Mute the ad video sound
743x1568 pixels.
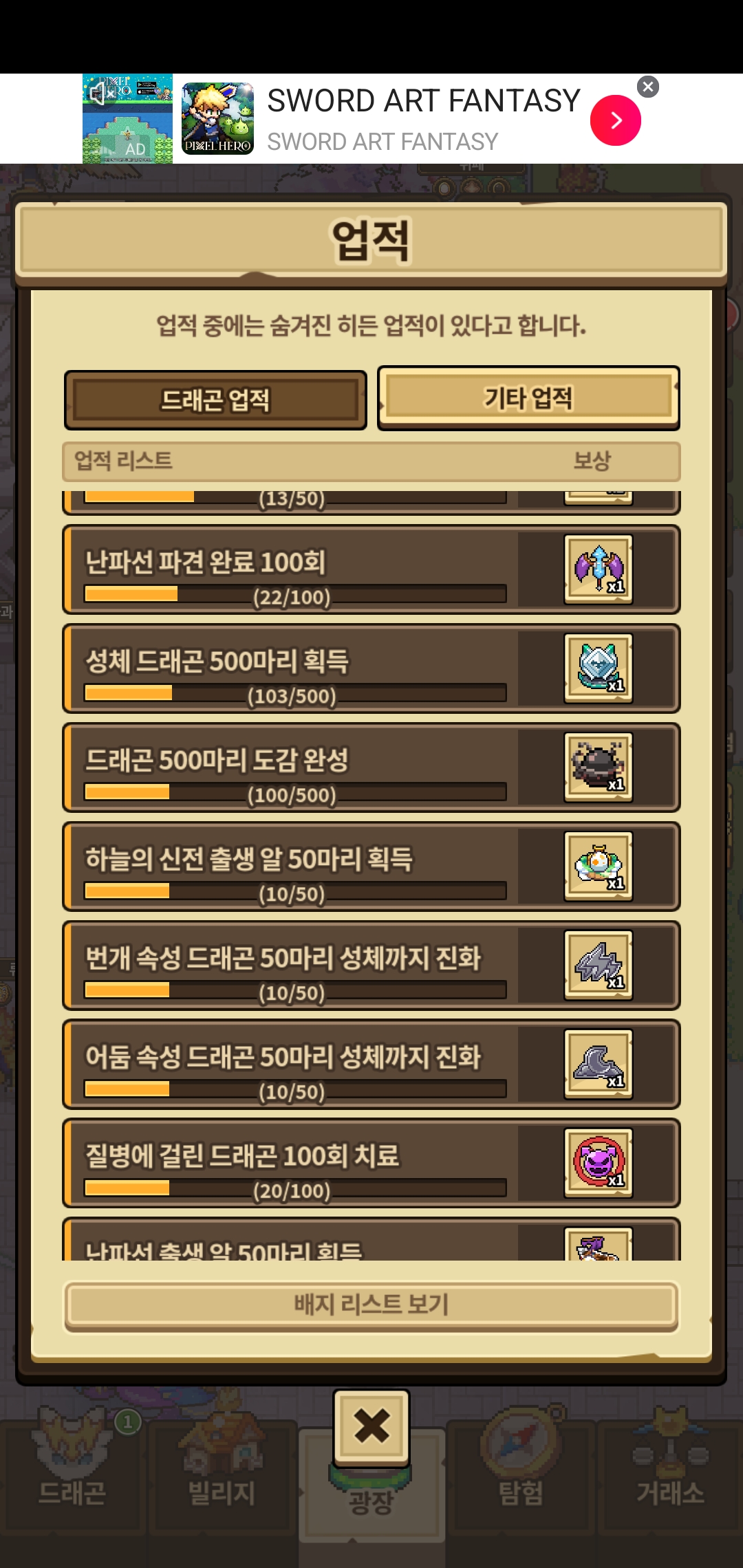tap(97, 93)
